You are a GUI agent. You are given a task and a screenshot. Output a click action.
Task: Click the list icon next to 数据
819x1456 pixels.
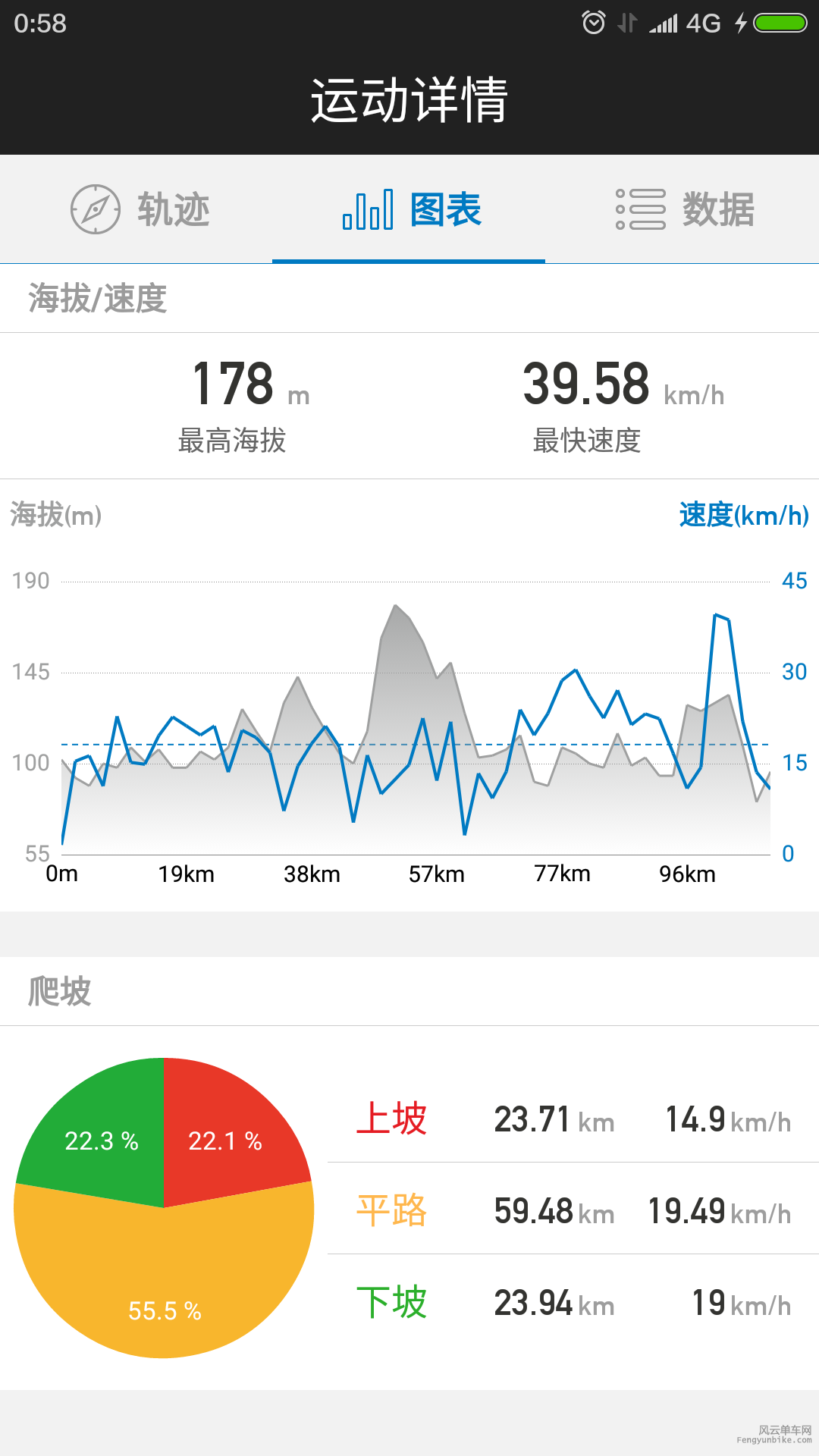[x=641, y=210]
